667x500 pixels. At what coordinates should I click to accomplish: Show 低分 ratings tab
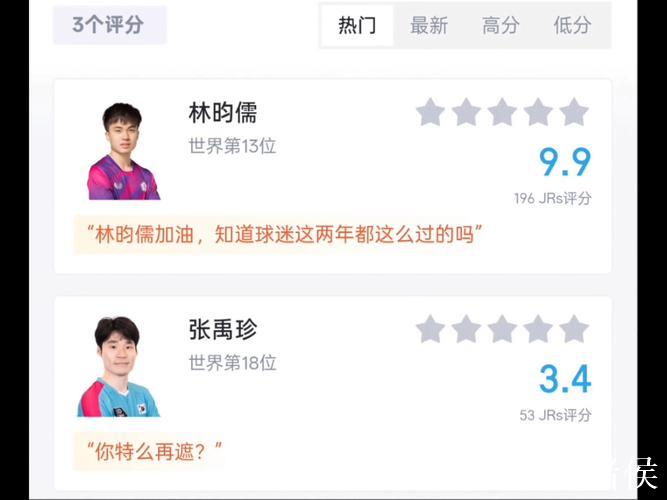point(572,26)
